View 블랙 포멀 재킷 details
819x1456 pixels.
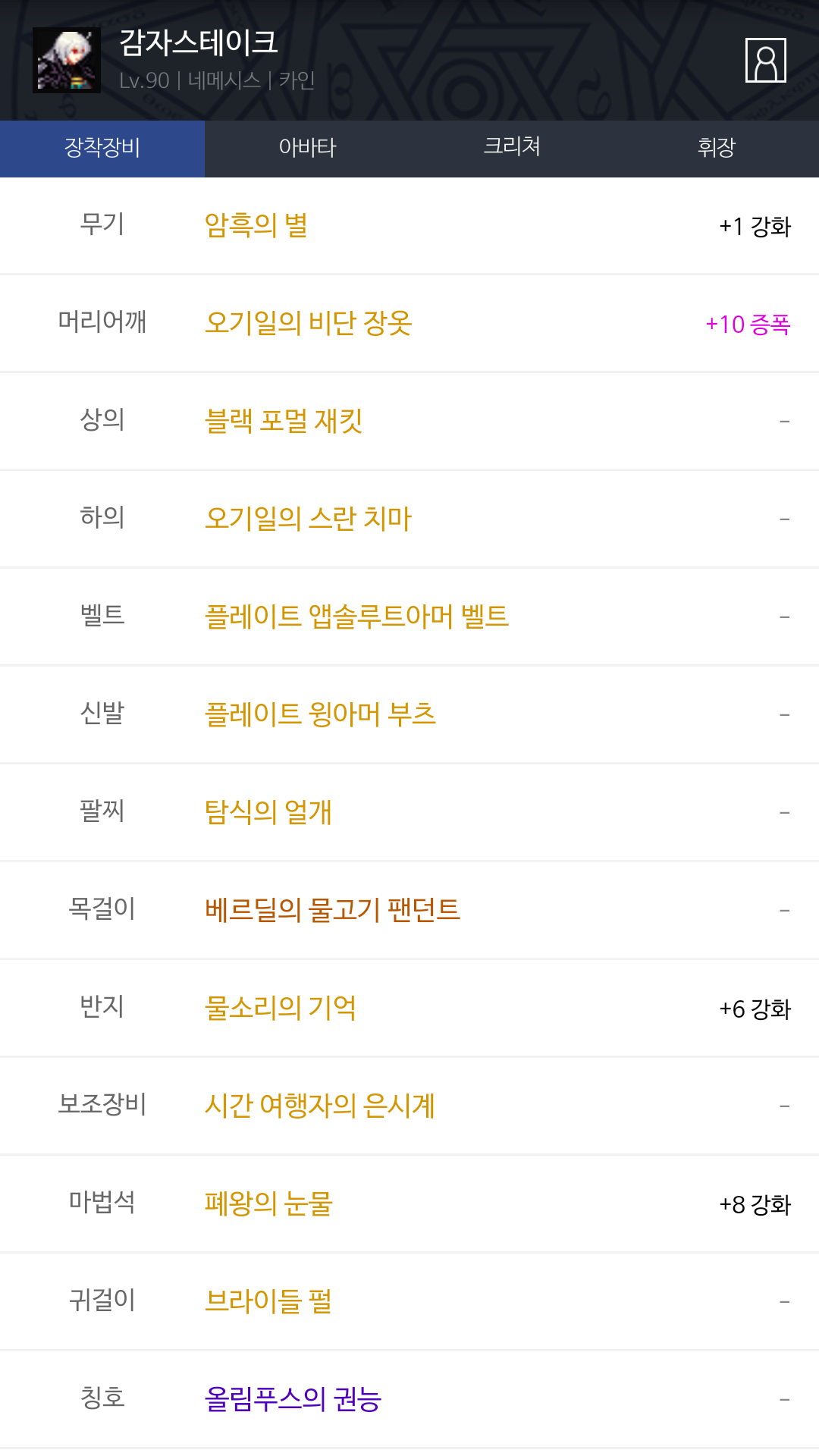point(284,421)
